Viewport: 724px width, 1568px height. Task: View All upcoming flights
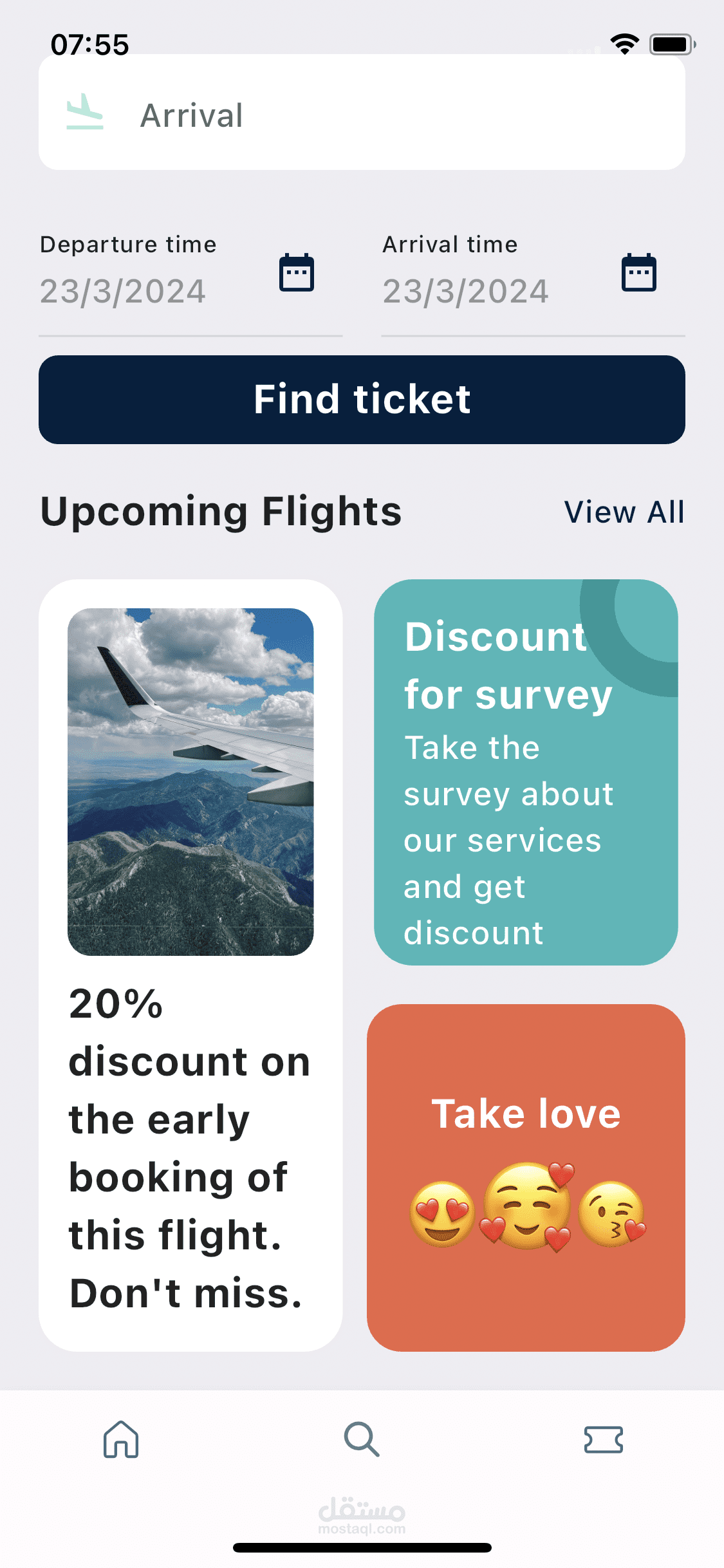pos(624,513)
